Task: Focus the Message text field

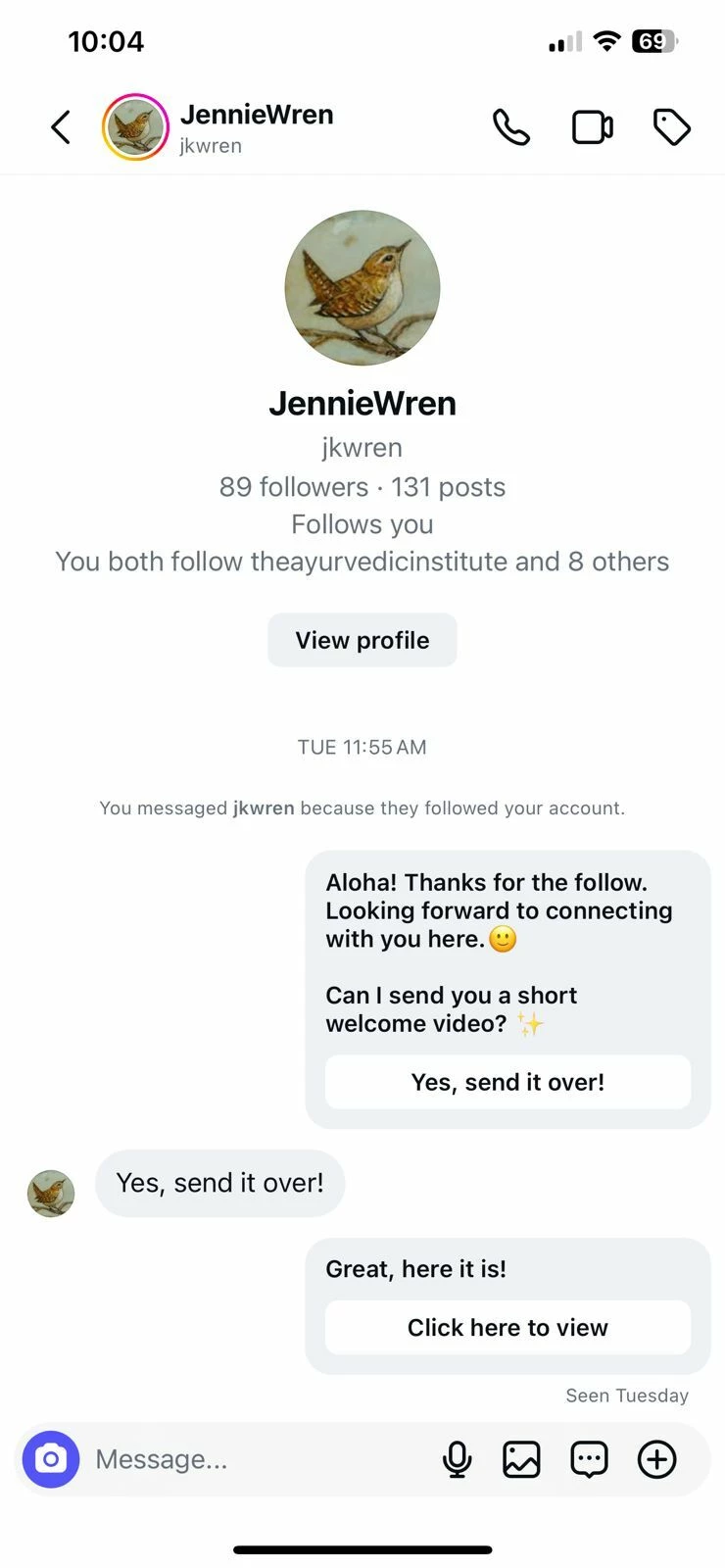Action: pyautogui.click(x=255, y=1459)
